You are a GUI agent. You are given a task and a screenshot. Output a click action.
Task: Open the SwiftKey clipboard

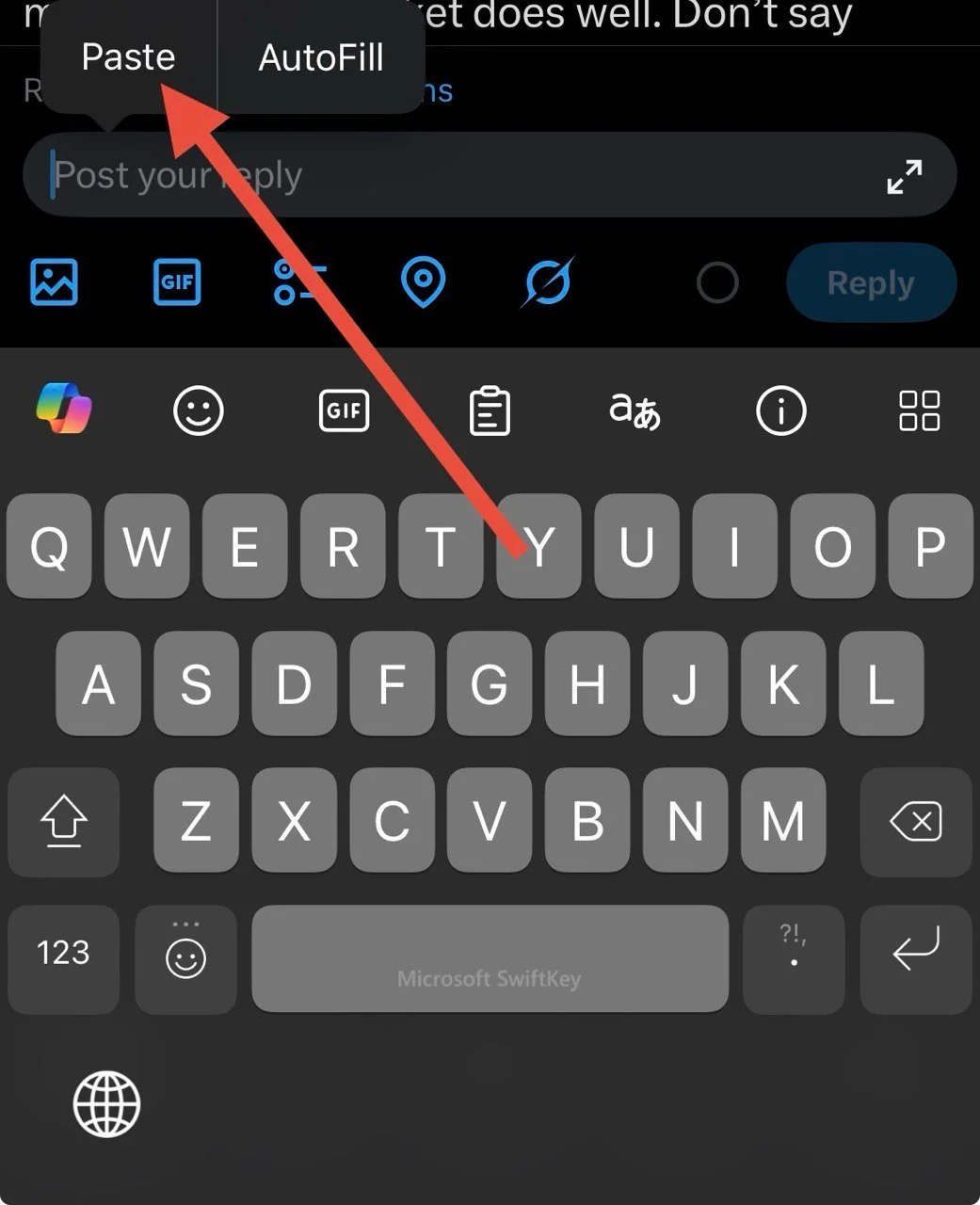[x=490, y=410]
